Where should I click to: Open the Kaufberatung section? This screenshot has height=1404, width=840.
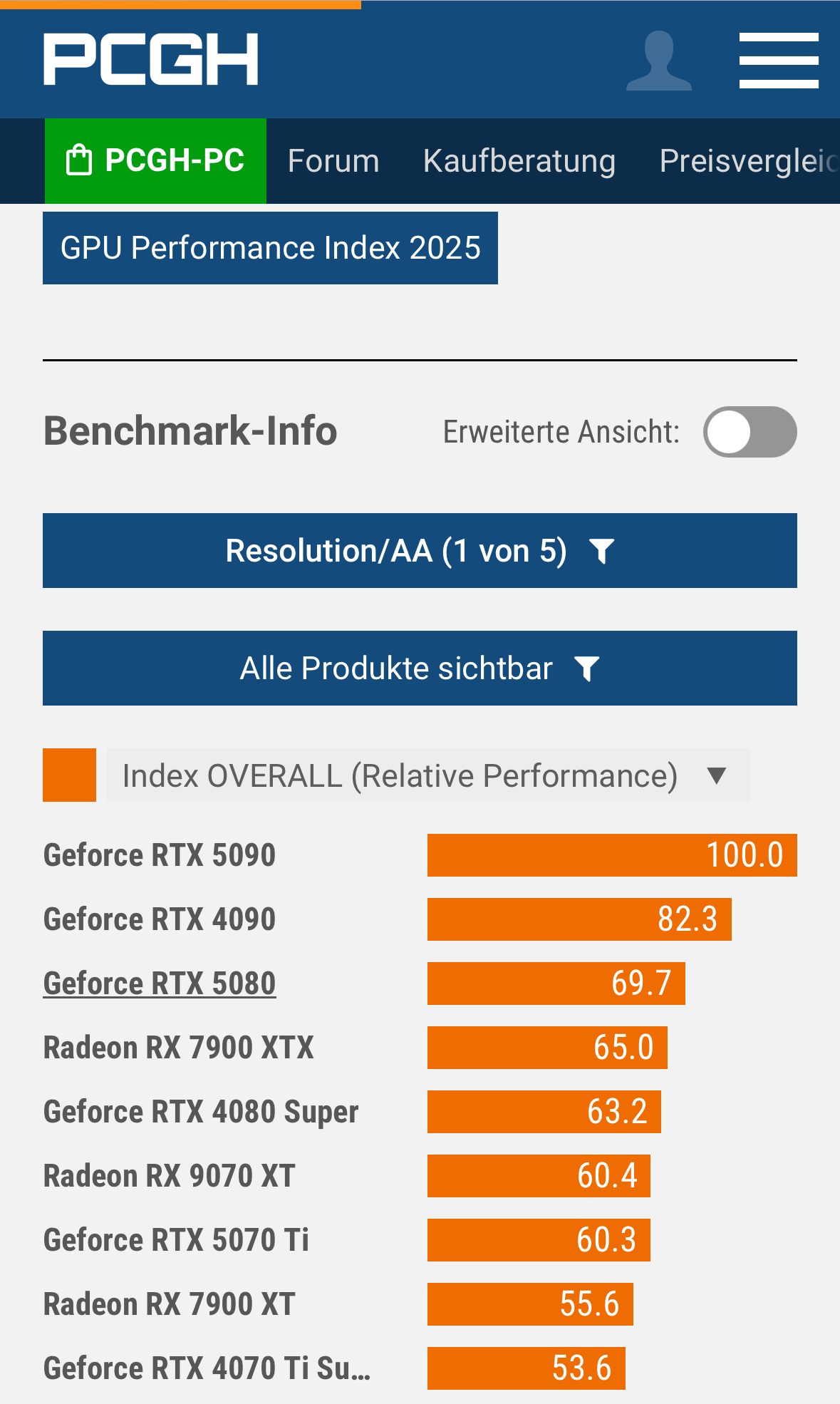pos(519,161)
